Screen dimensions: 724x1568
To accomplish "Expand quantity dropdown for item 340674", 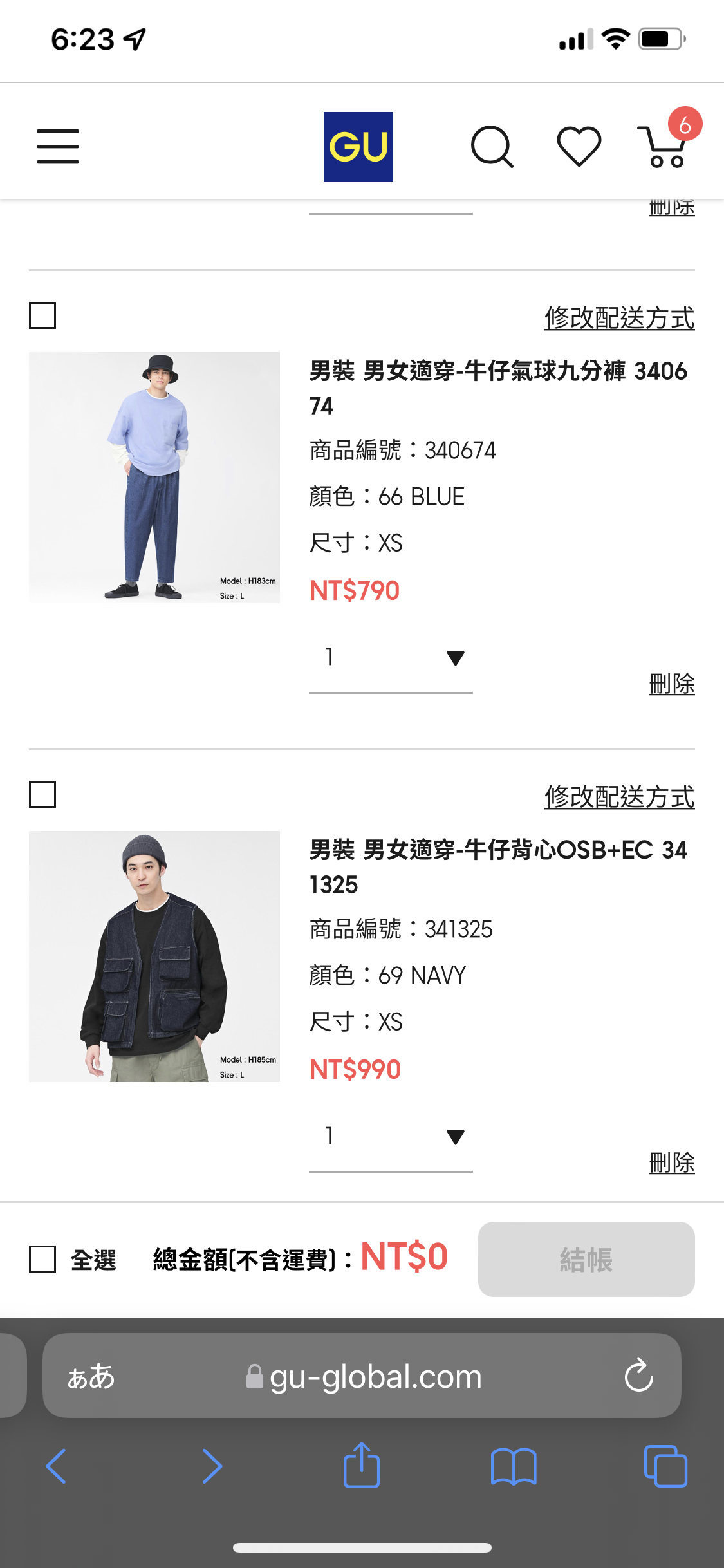I will pos(391,658).
